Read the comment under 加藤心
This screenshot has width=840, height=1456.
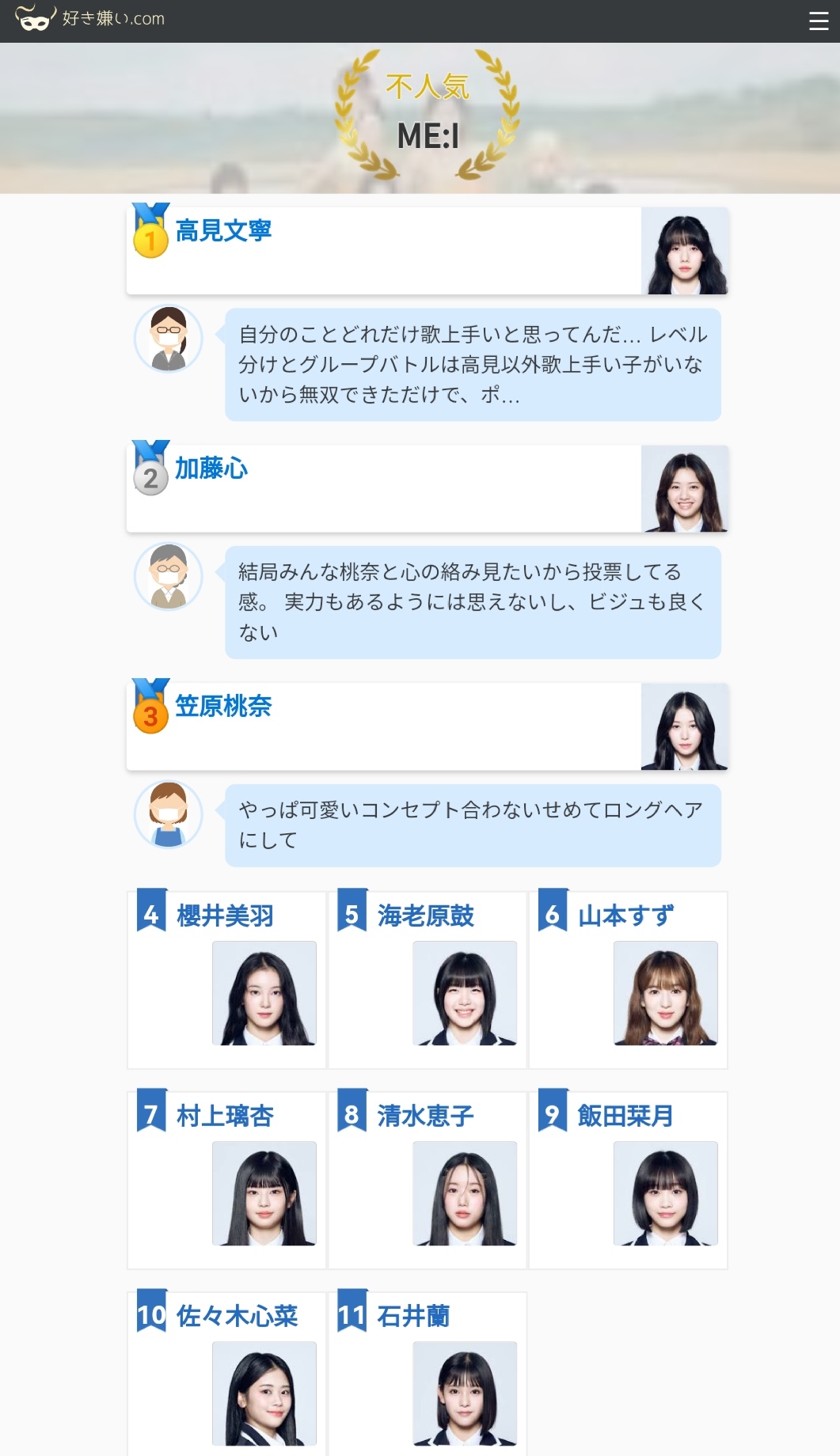(x=473, y=602)
